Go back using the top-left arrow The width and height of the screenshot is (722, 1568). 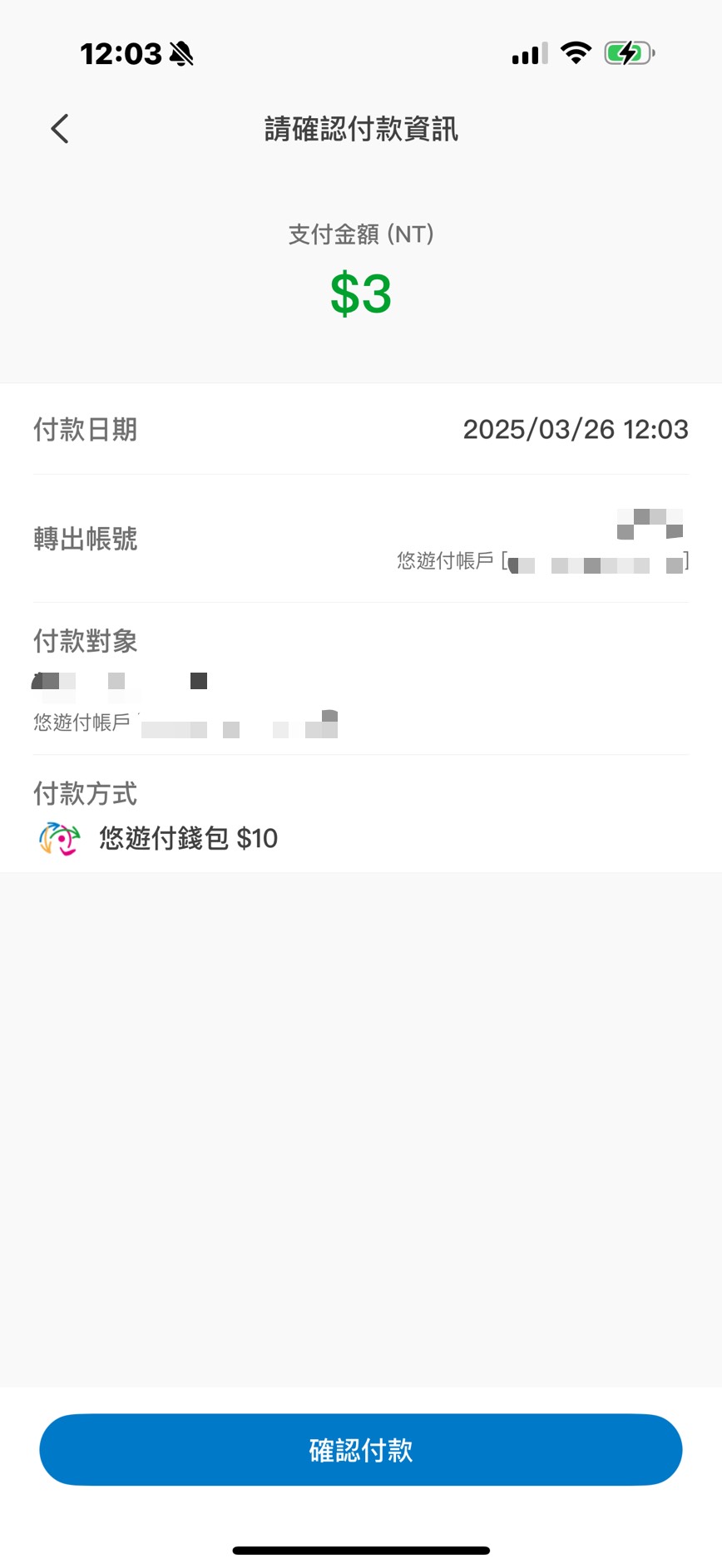click(60, 129)
